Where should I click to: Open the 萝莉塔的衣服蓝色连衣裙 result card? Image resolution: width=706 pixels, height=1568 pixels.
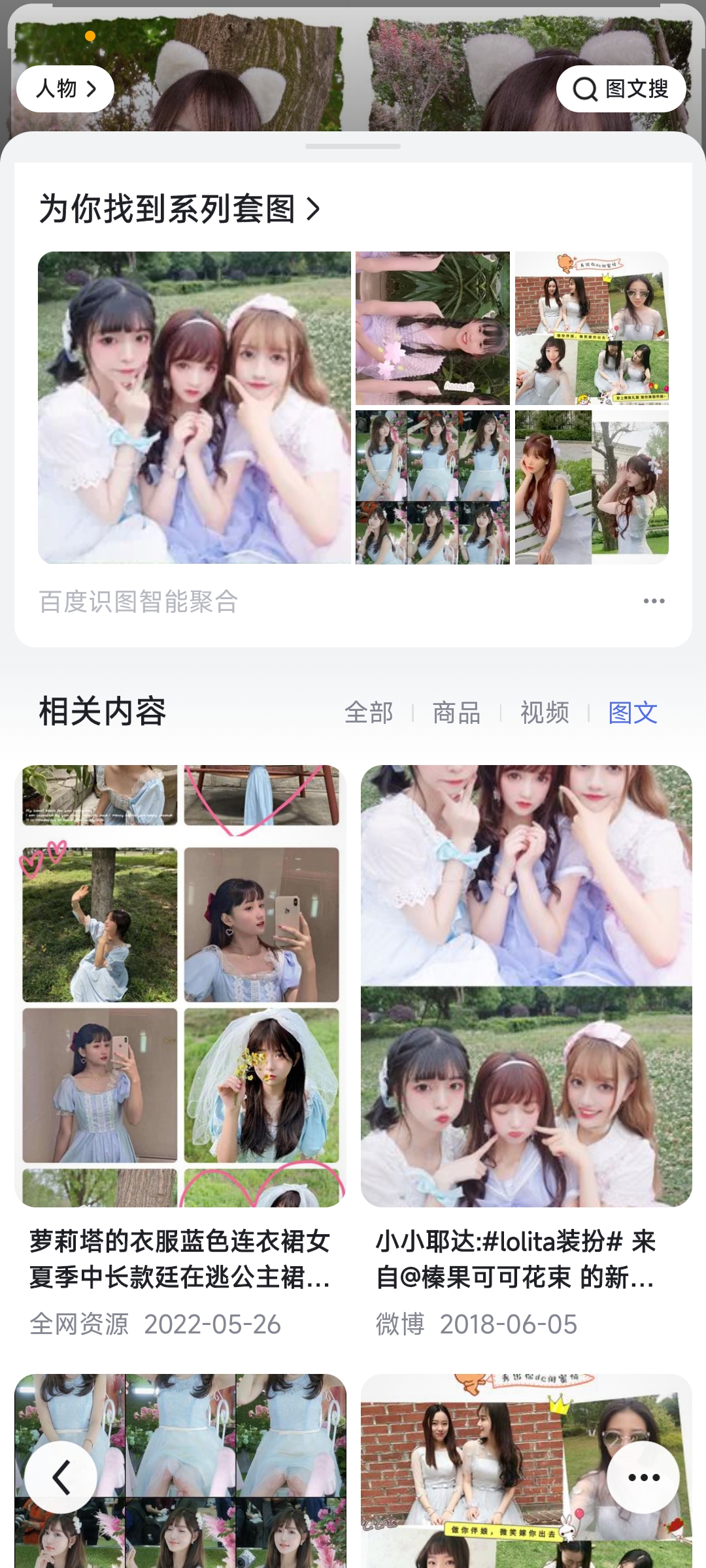(180, 1045)
